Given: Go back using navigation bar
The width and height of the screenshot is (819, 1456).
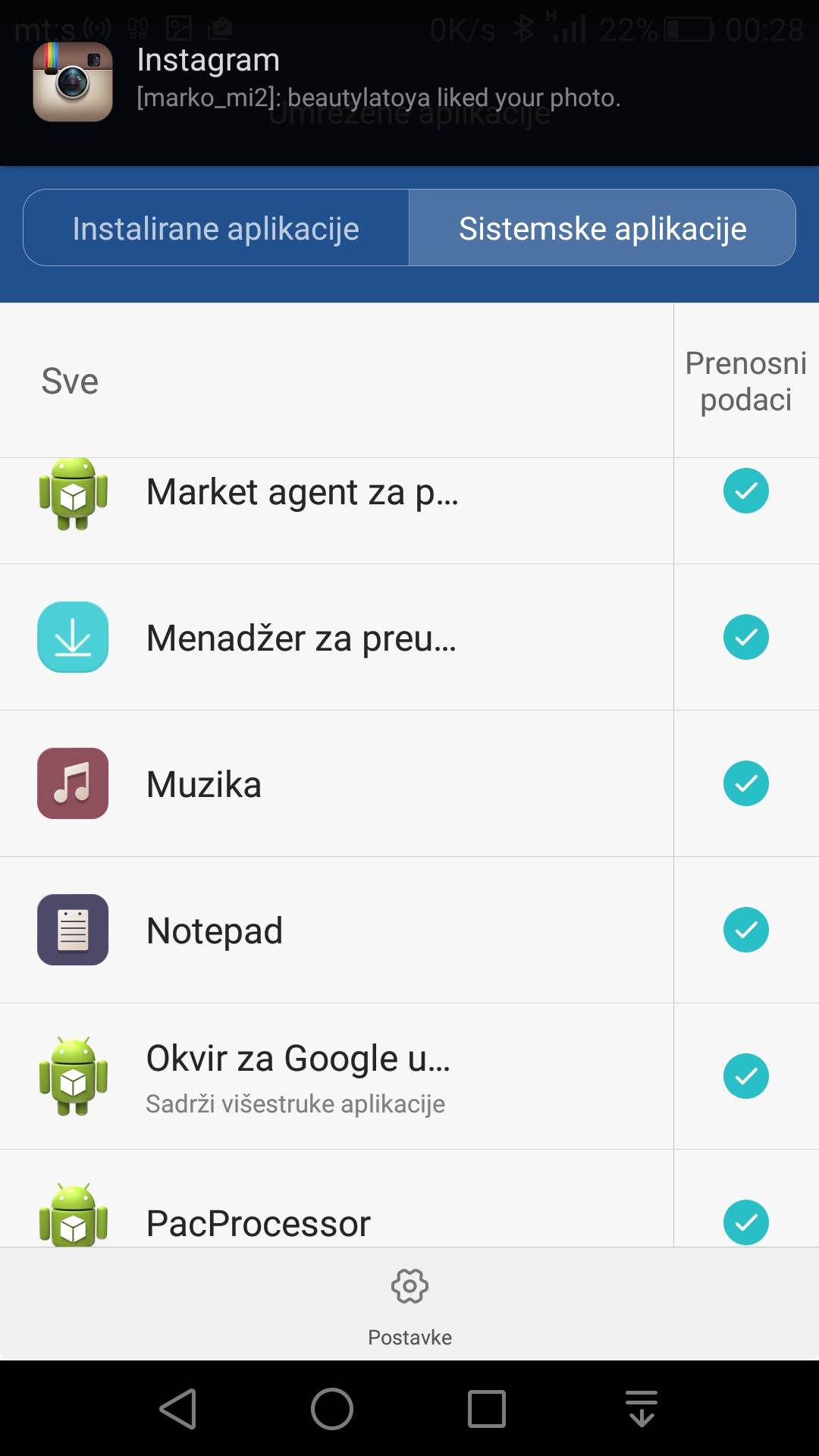Looking at the screenshot, I should click(179, 1409).
